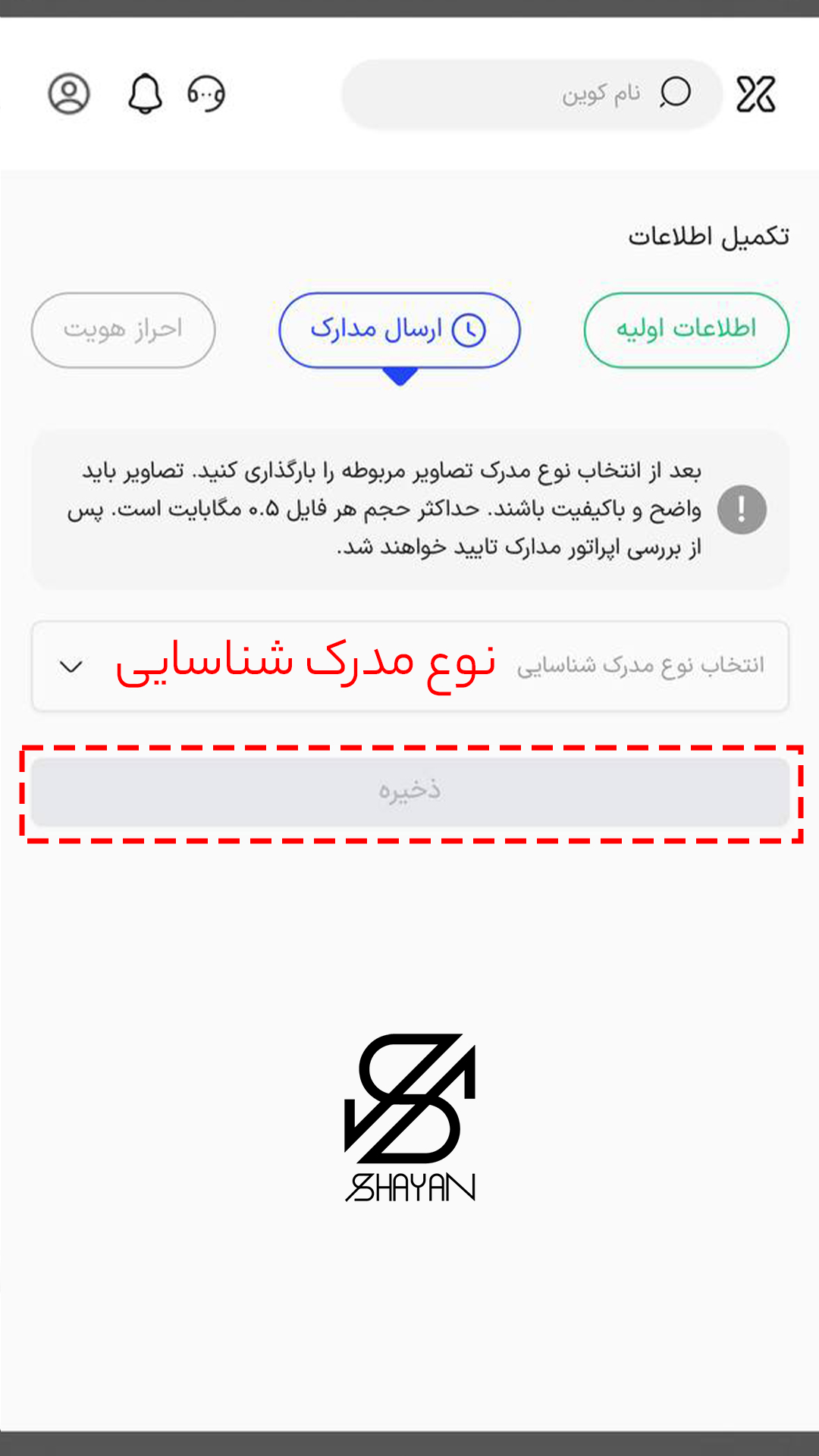Viewport: 819px width, 1456px height.
Task: Open the user profile icon
Action: [69, 94]
